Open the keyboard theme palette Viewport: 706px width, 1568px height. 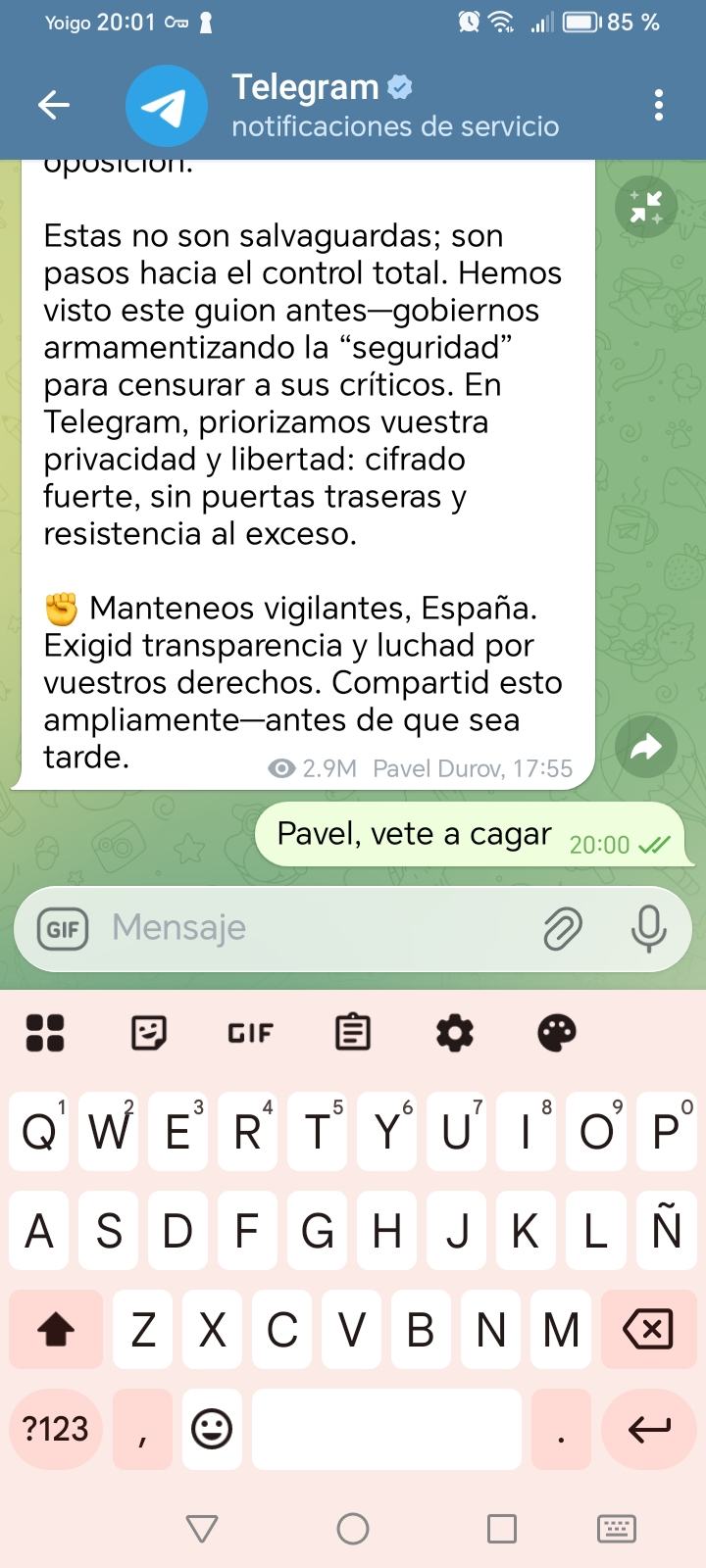[x=557, y=1033]
